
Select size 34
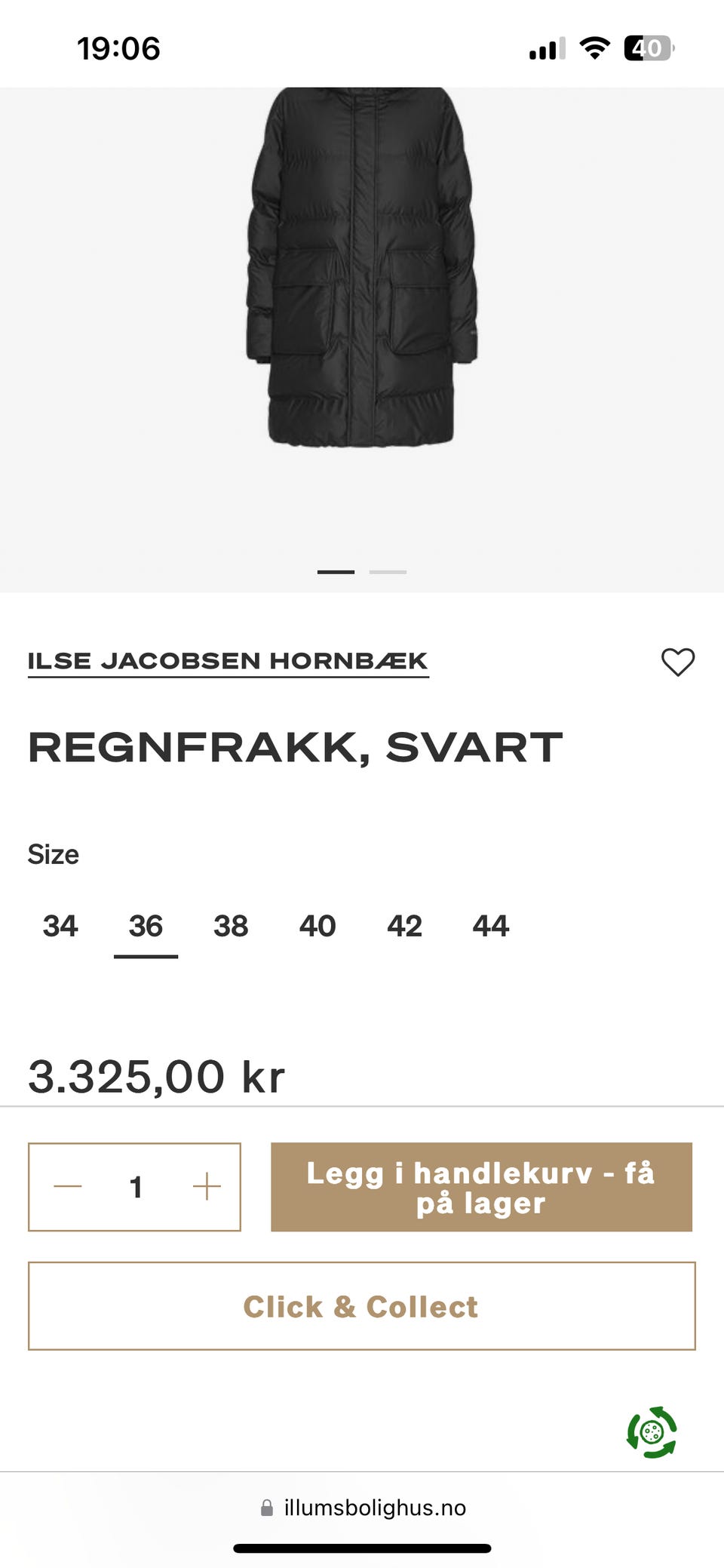pyautogui.click(x=60, y=926)
